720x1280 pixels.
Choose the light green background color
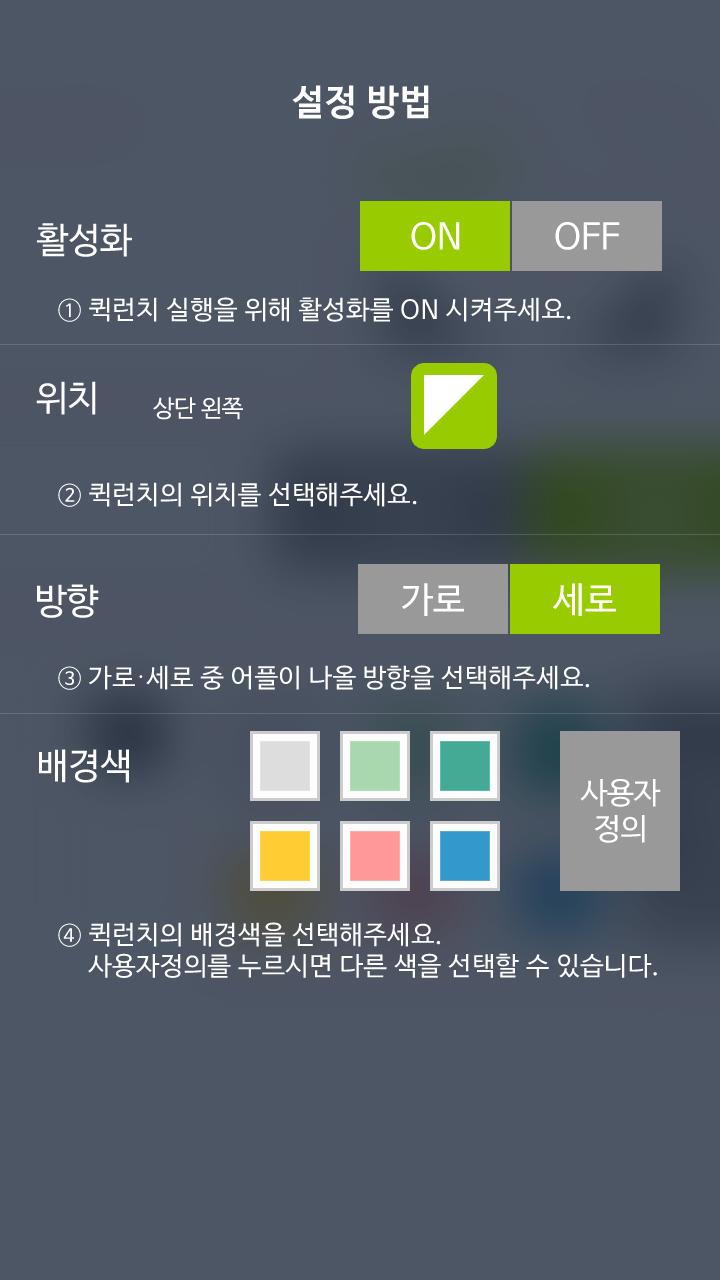point(375,766)
